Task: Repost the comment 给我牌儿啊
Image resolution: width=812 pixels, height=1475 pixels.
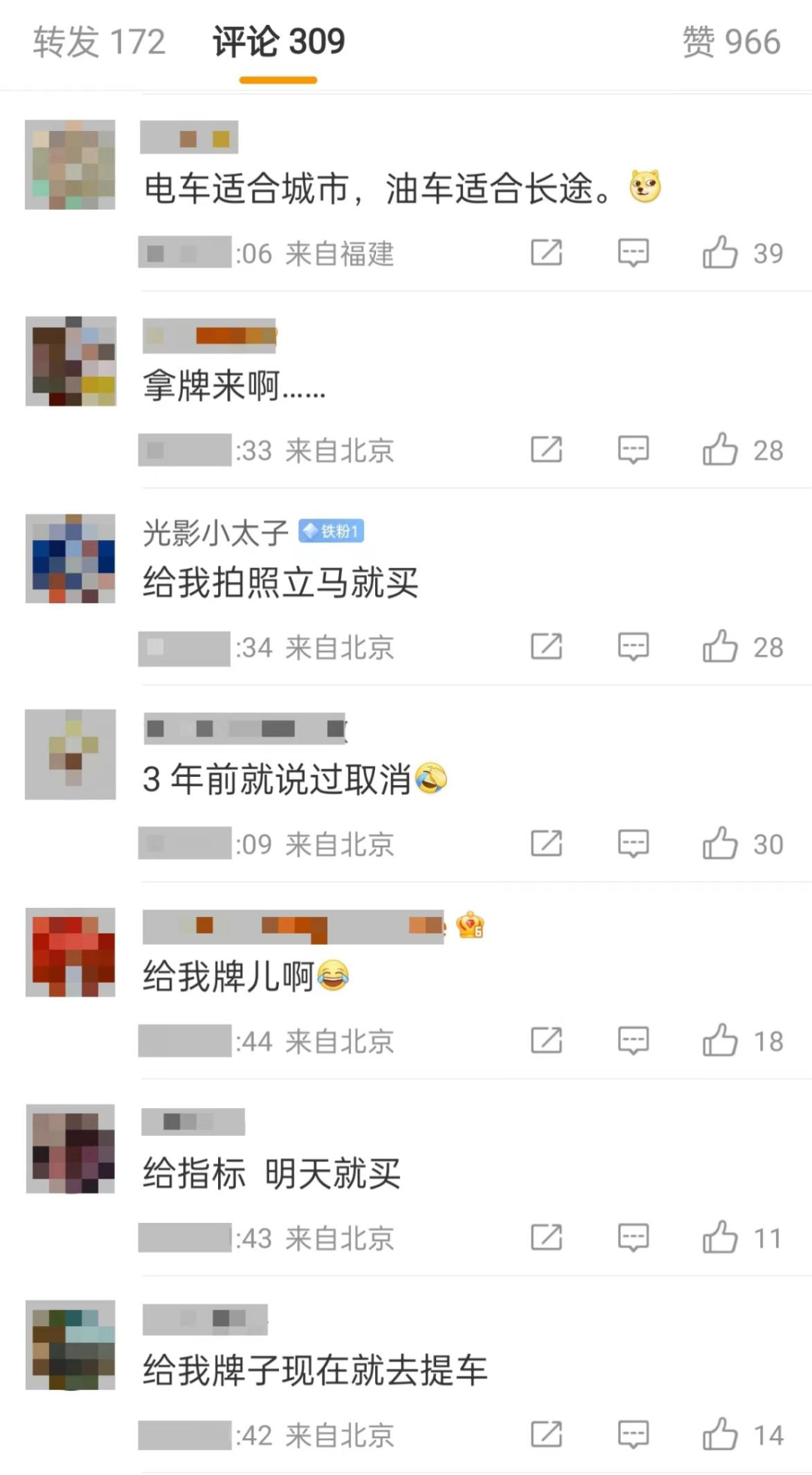Action: tap(547, 1041)
